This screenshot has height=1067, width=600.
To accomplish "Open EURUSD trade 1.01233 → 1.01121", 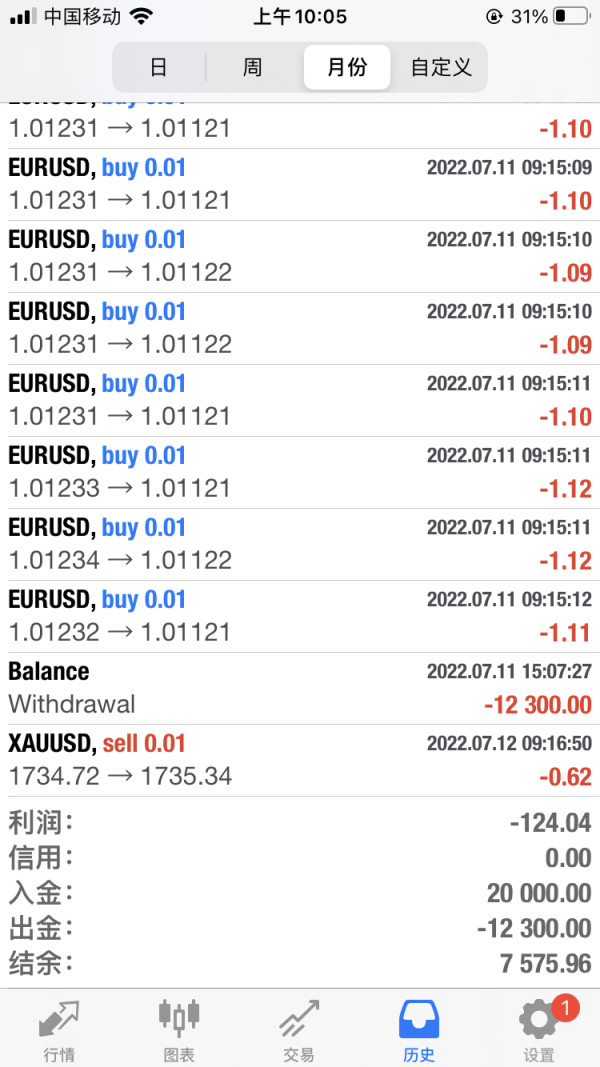I will point(300,472).
